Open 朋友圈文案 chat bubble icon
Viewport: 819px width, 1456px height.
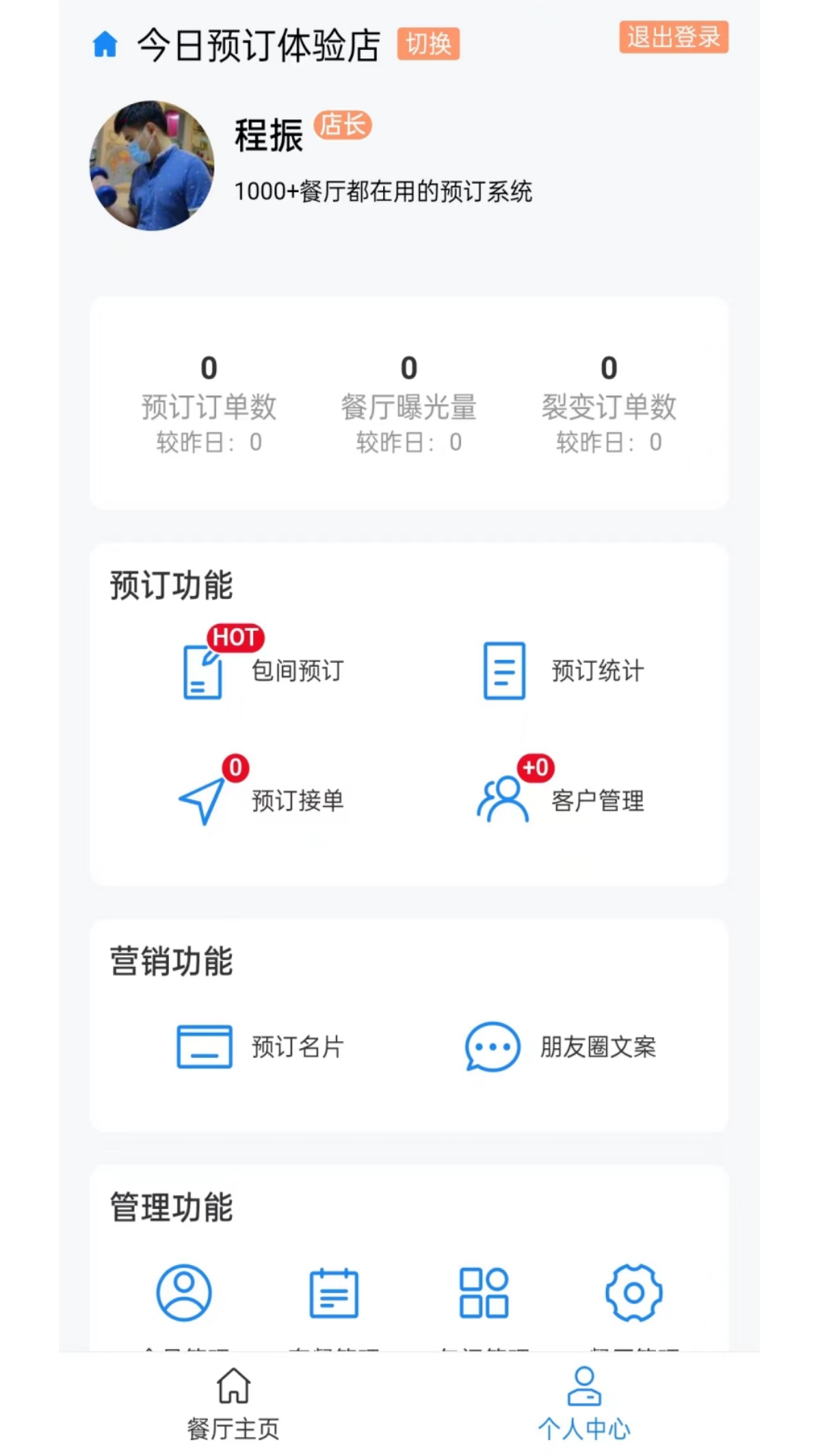(x=491, y=1047)
